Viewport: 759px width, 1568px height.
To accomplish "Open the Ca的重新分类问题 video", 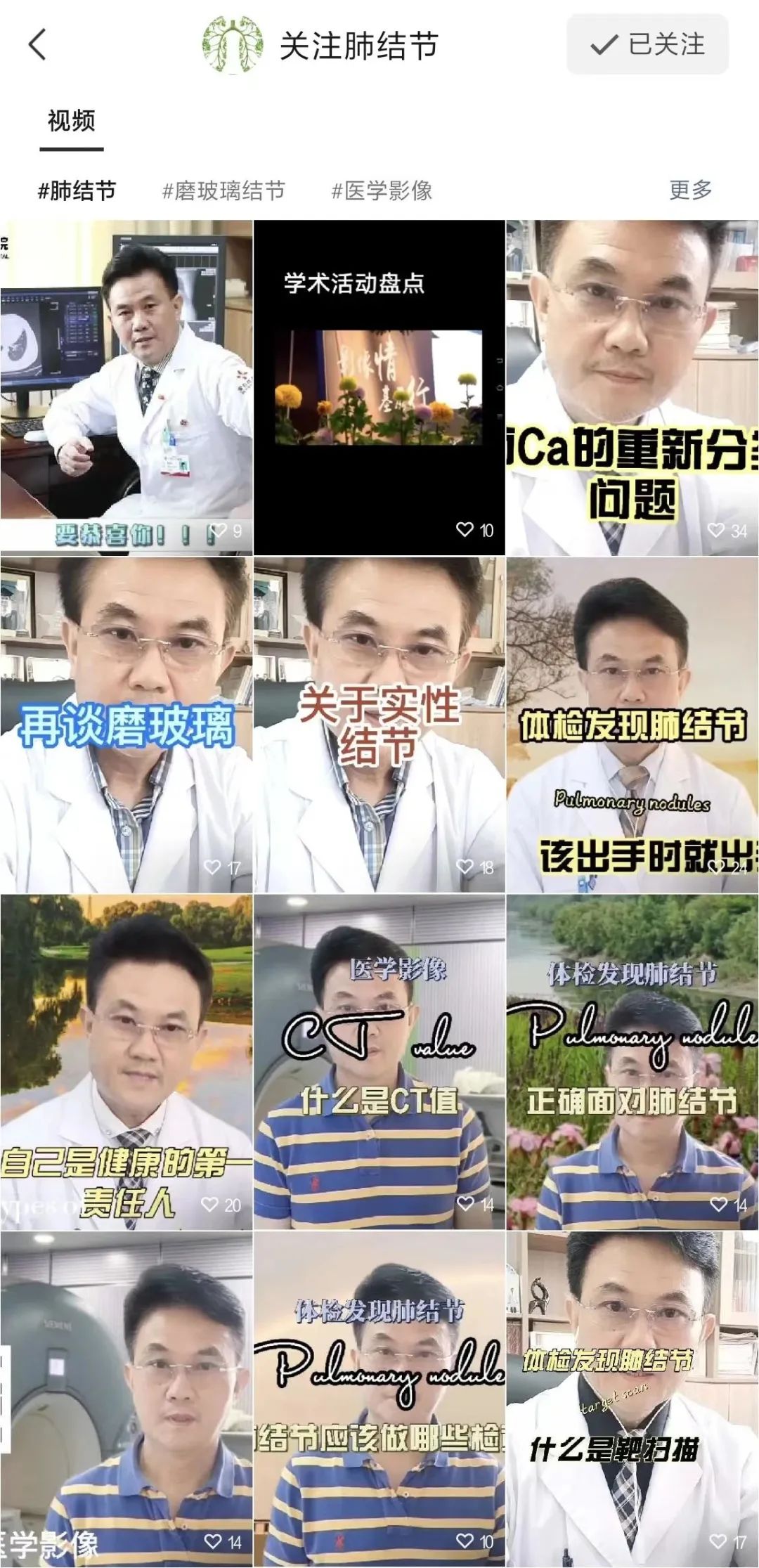I will click(x=632, y=387).
